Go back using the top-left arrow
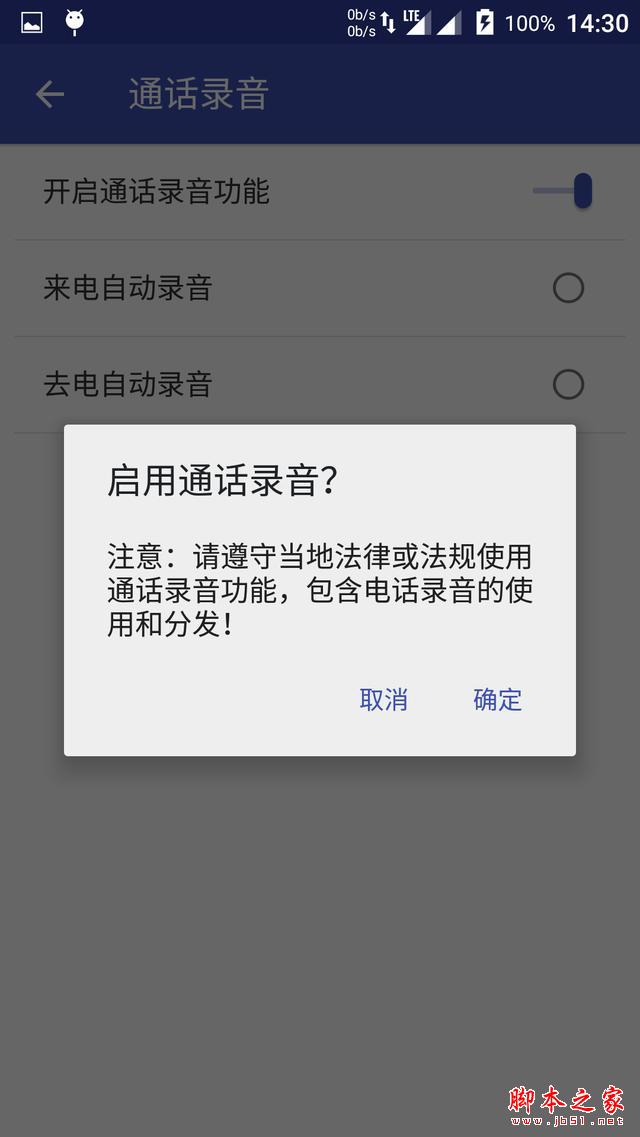Screen dimensions: 640x1137 click(49, 95)
